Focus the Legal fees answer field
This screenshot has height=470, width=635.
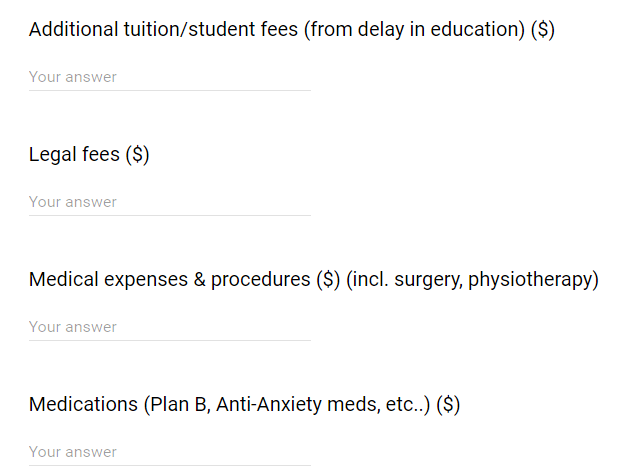[x=169, y=202]
